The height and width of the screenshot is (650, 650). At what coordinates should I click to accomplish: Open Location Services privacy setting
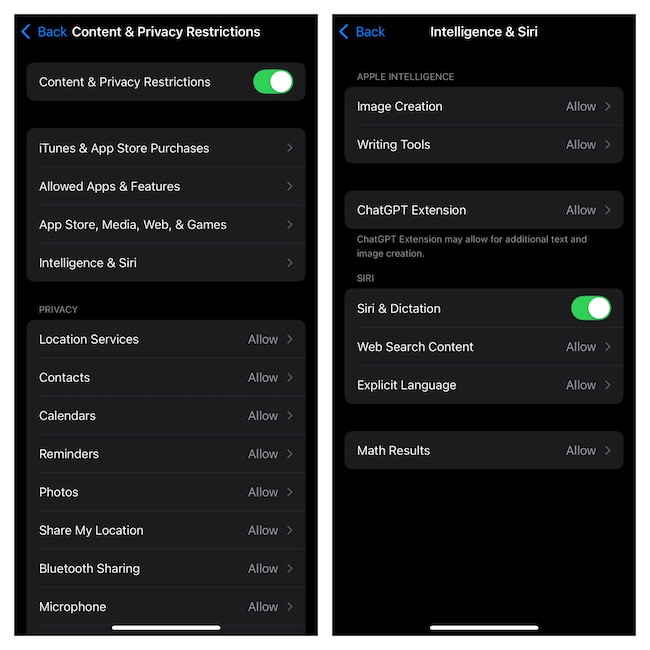165,339
